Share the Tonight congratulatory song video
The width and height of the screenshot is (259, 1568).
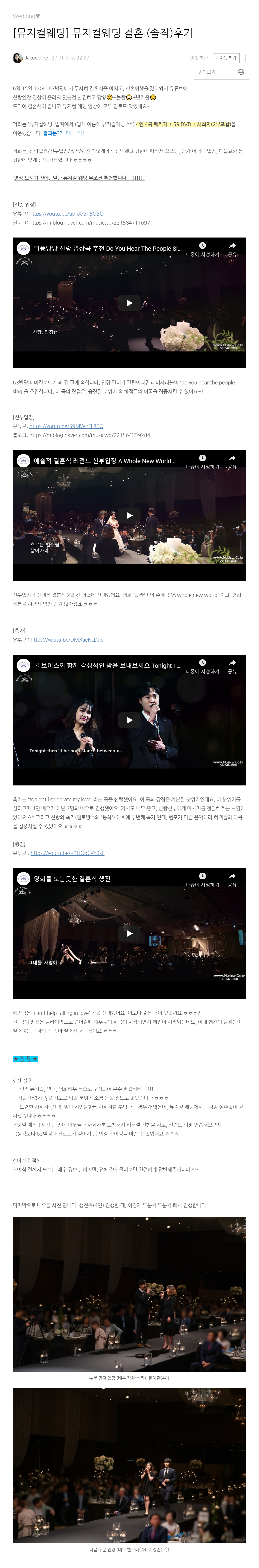pos(232,665)
